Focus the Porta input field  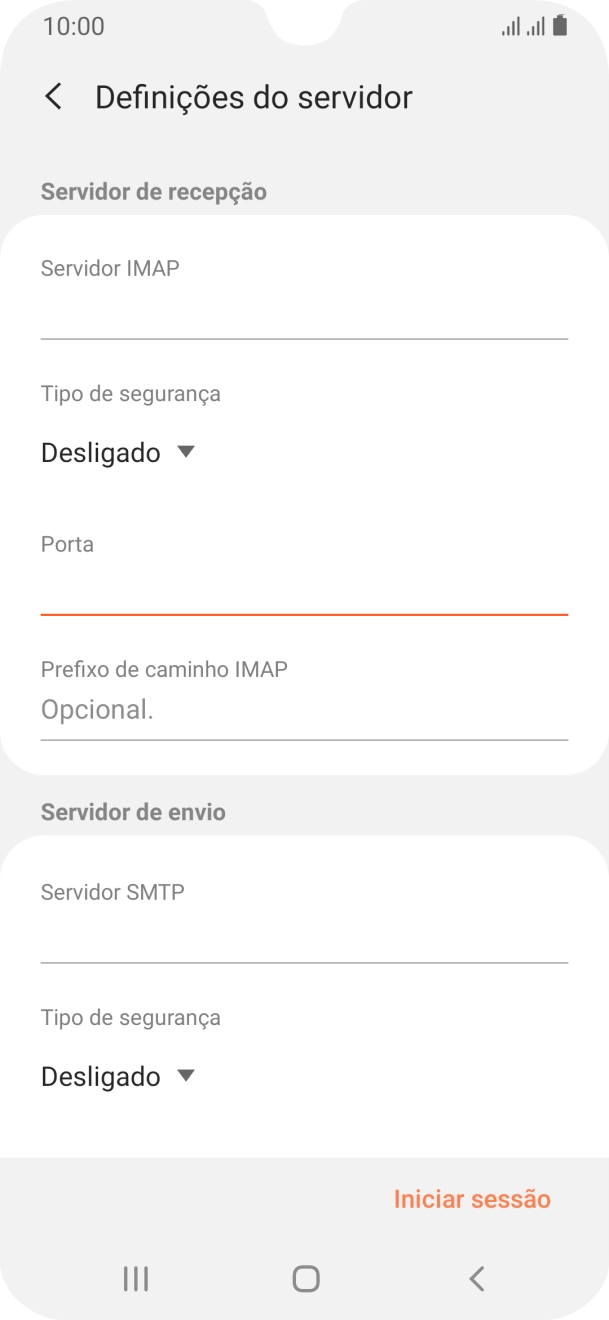point(304,589)
